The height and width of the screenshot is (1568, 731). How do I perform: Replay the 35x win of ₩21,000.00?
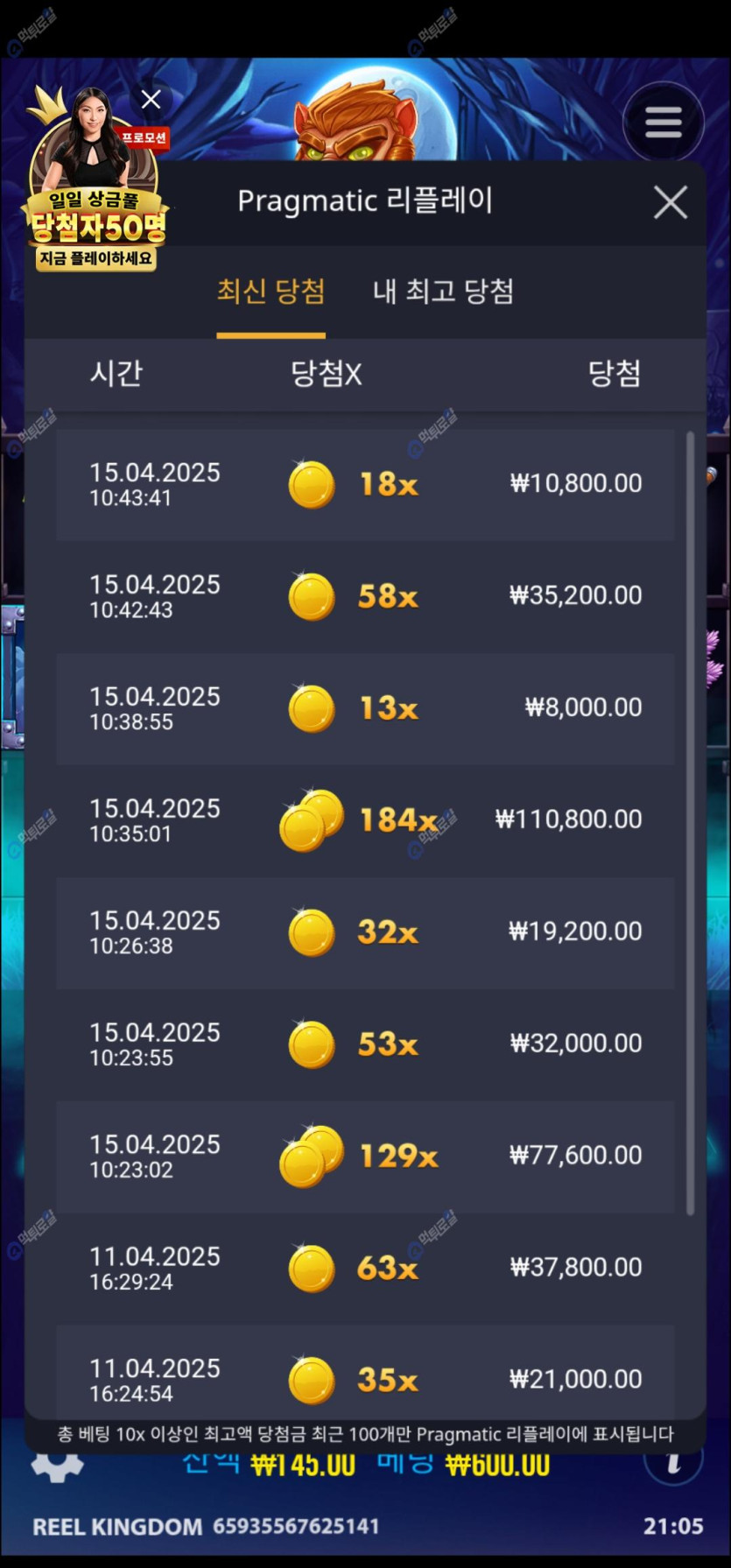(x=365, y=1379)
